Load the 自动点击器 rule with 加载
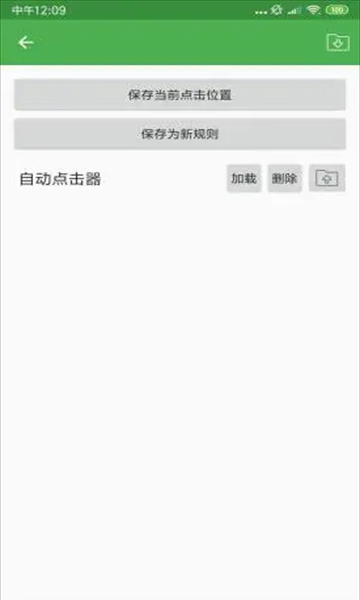The width and height of the screenshot is (360, 600). 244,178
